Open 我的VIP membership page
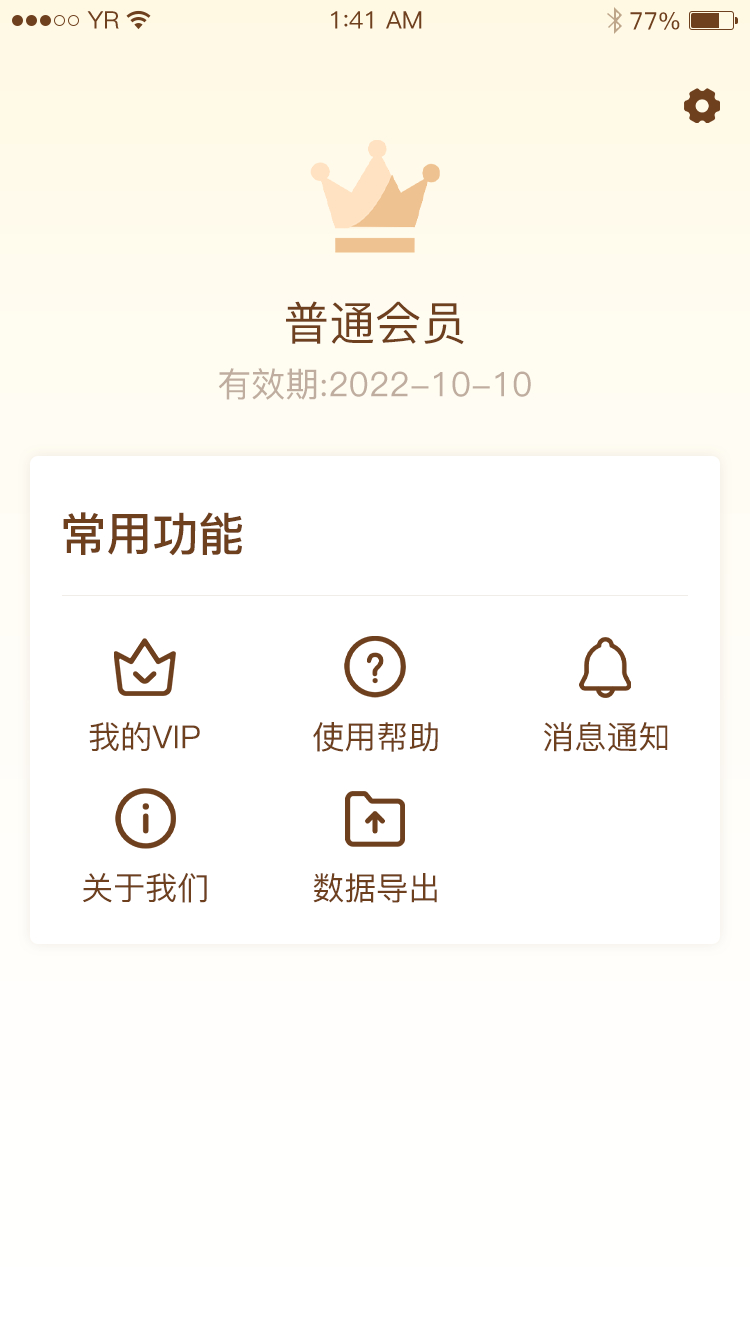The height and width of the screenshot is (1334, 750). click(145, 696)
